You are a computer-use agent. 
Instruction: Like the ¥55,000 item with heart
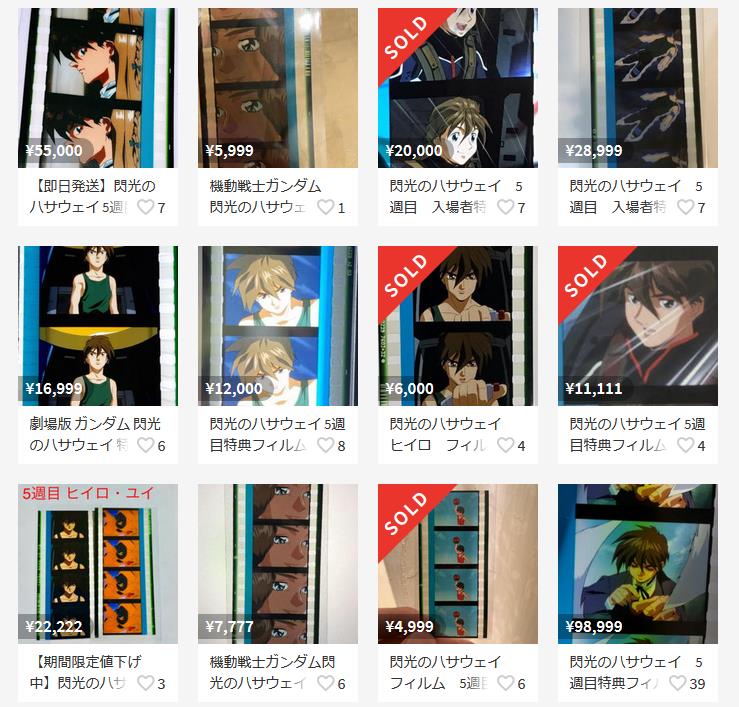146,207
